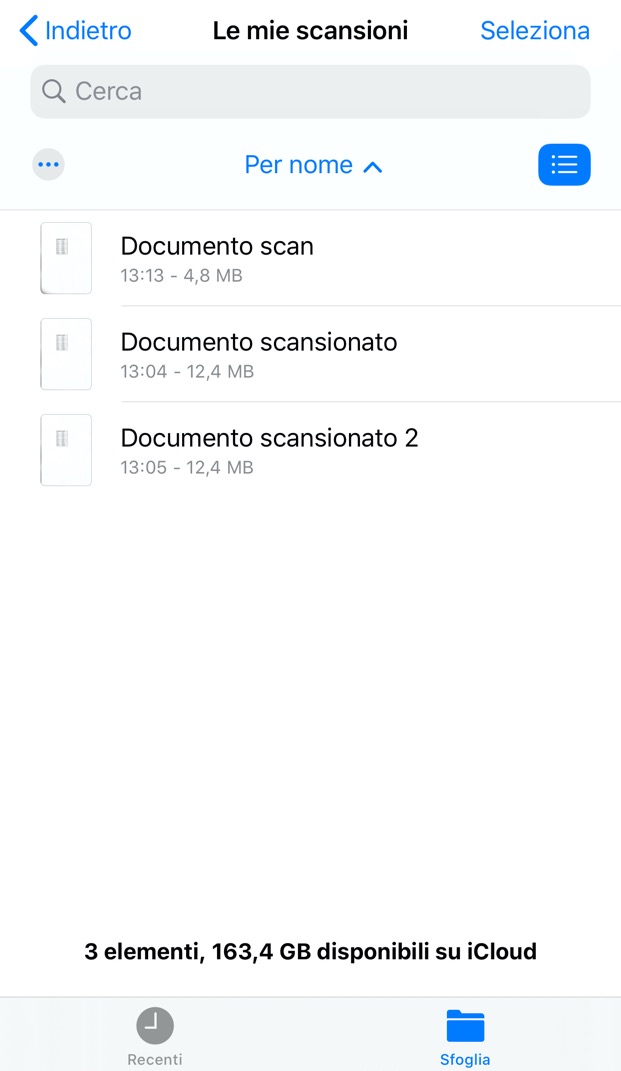
Task: Change sort order via Per nome
Action: (x=312, y=165)
